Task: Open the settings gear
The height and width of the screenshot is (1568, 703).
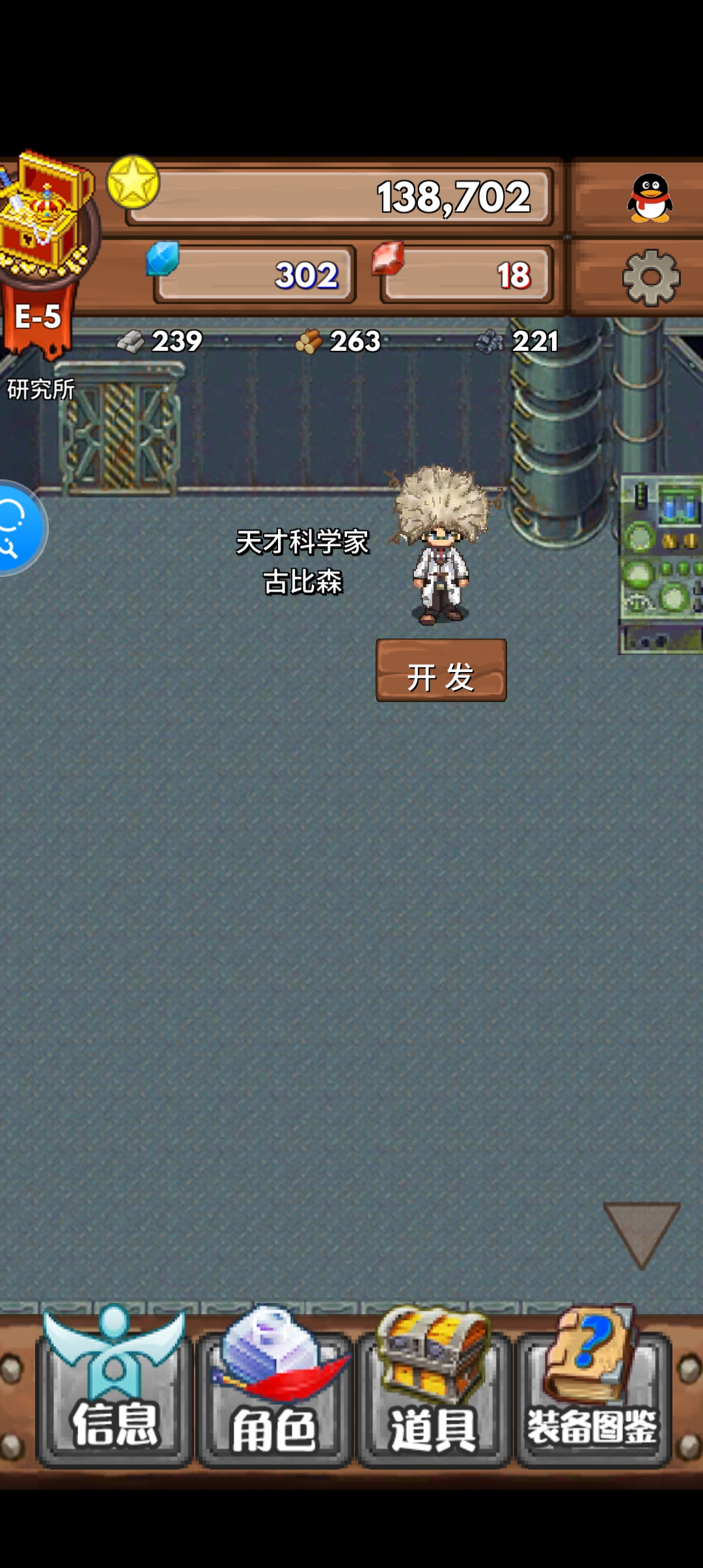Action: point(651,278)
